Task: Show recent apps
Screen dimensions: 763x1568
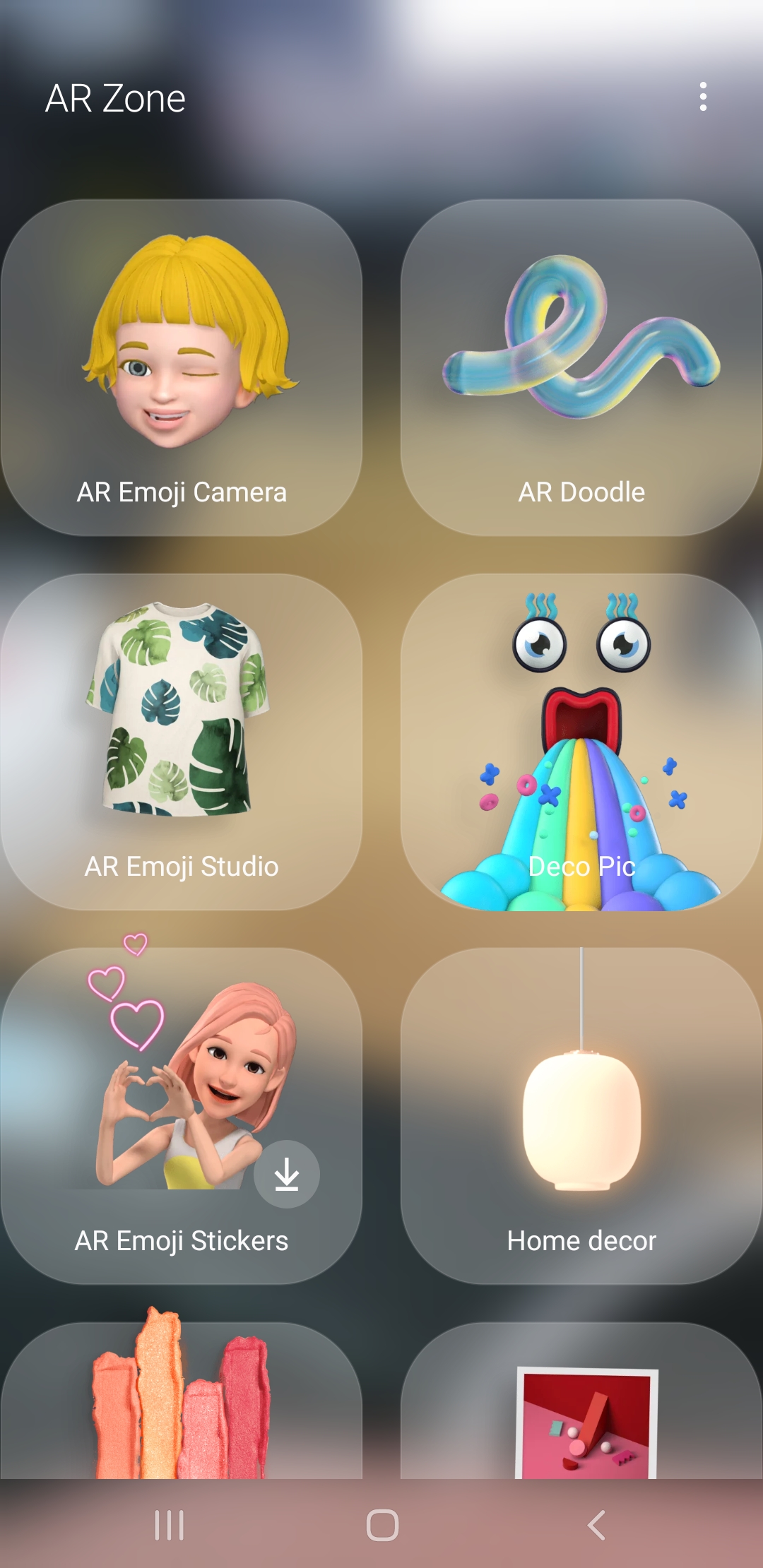Action: tap(170, 1525)
